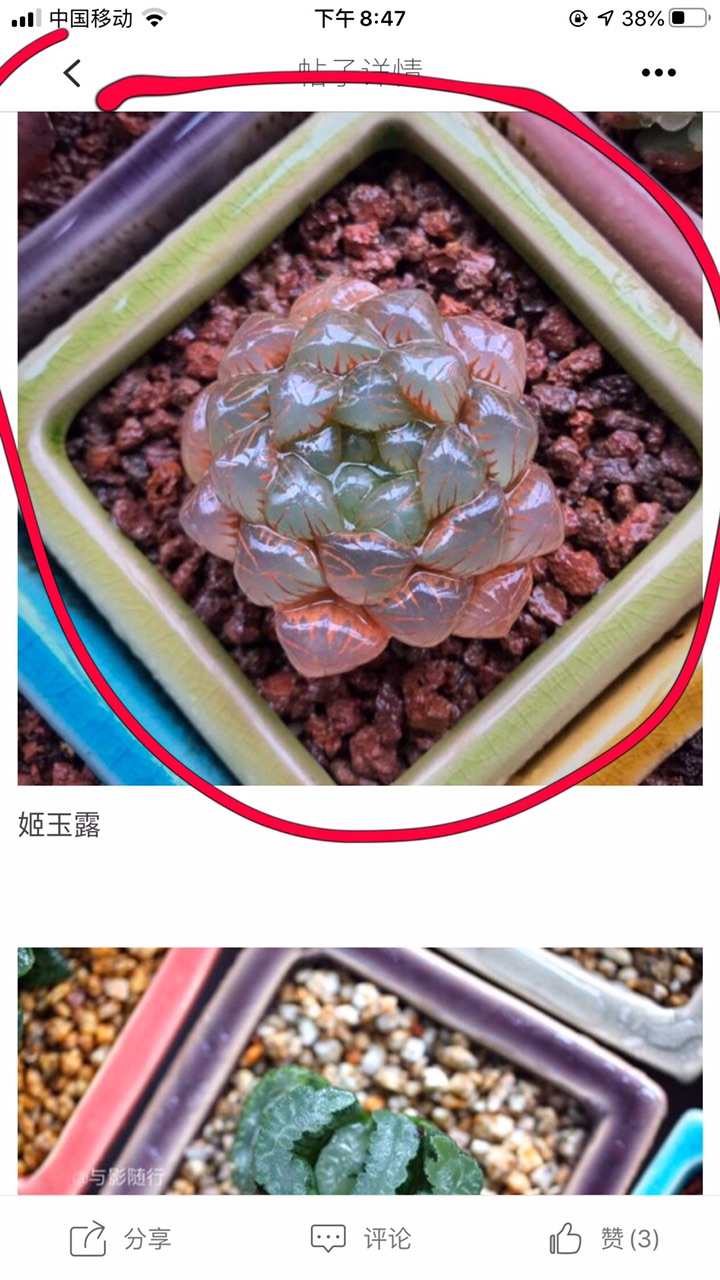720x1280 pixels.
Task: Open 评论 to comment on the post
Action: (361, 1240)
